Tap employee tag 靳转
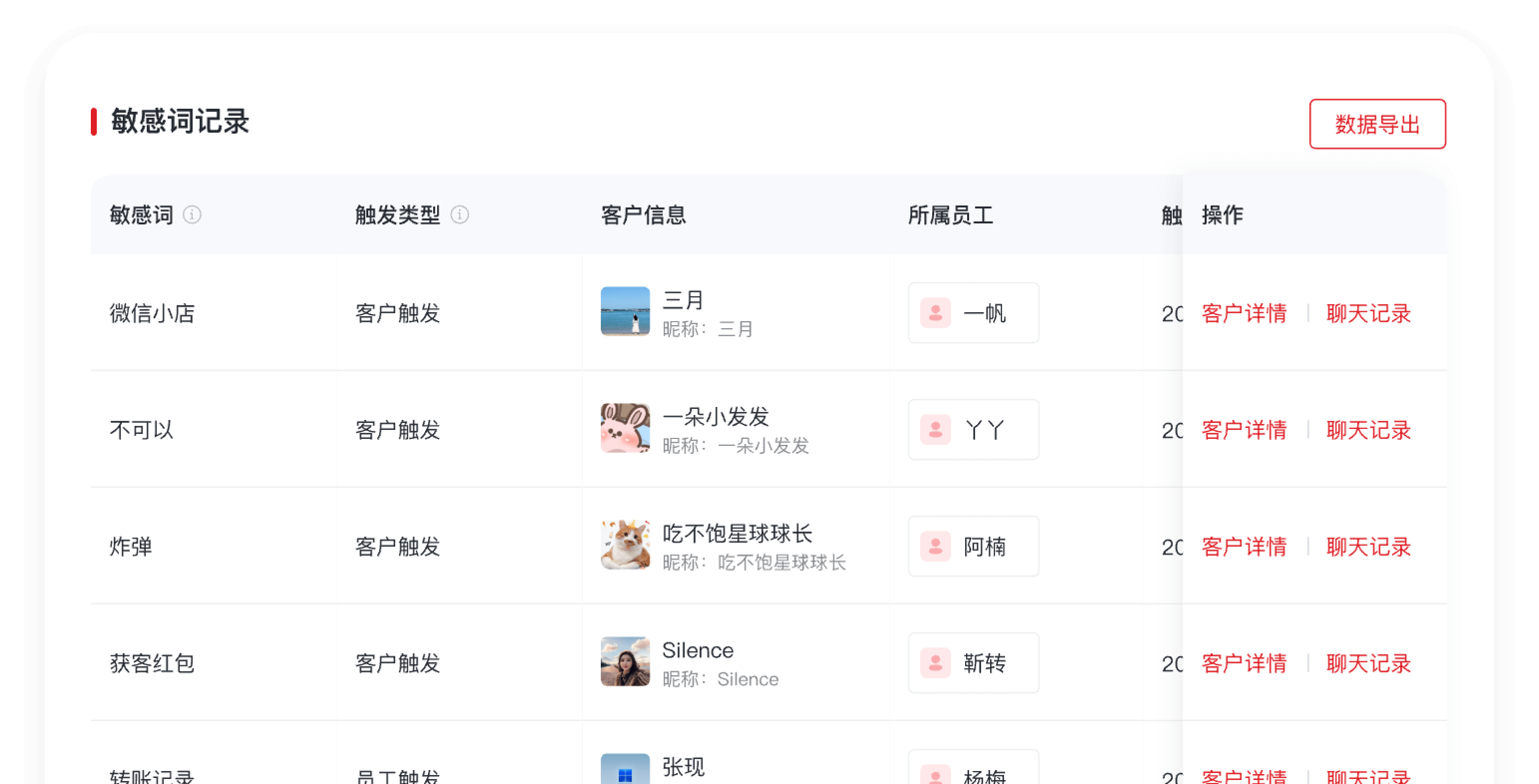Image resolution: width=1539 pixels, height=784 pixels. [x=973, y=663]
